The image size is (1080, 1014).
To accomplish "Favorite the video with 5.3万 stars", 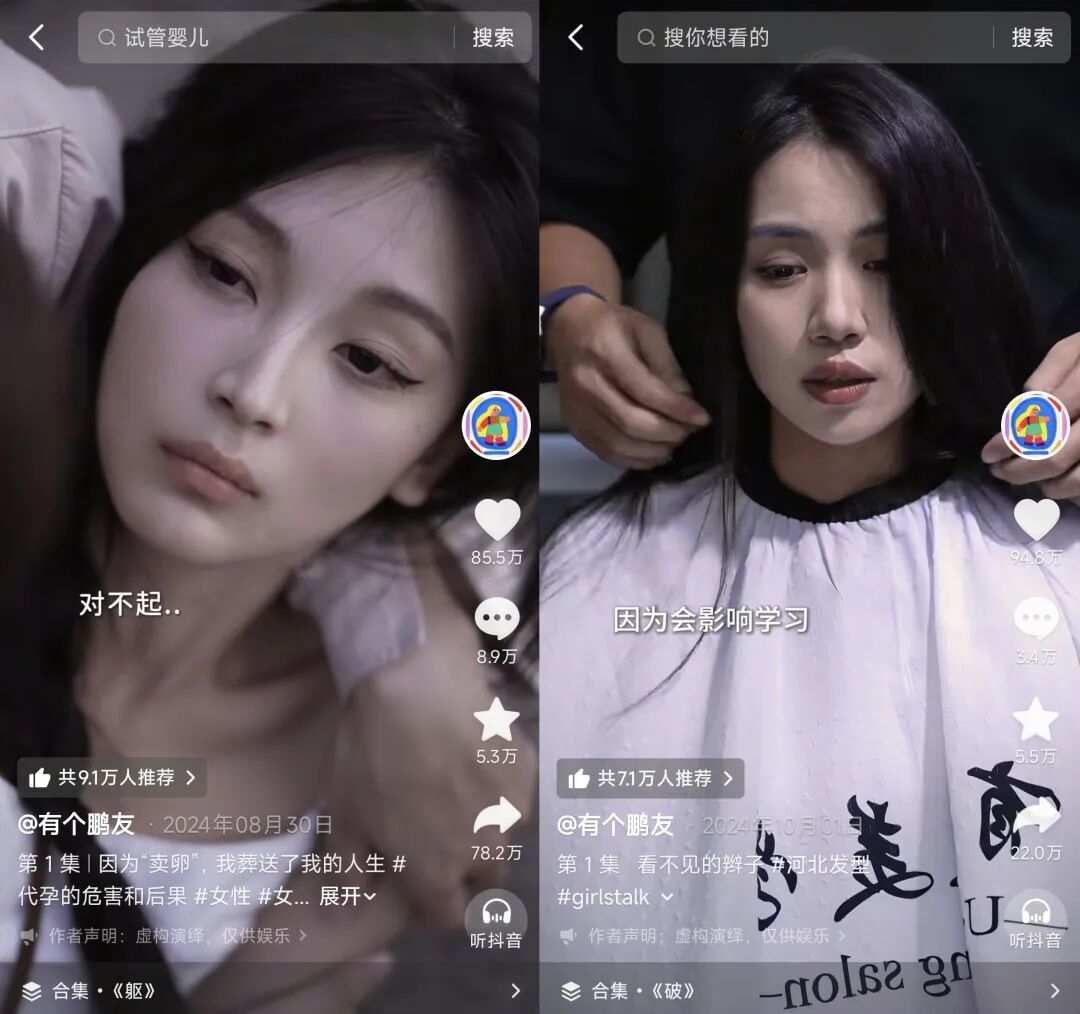I will (x=497, y=720).
